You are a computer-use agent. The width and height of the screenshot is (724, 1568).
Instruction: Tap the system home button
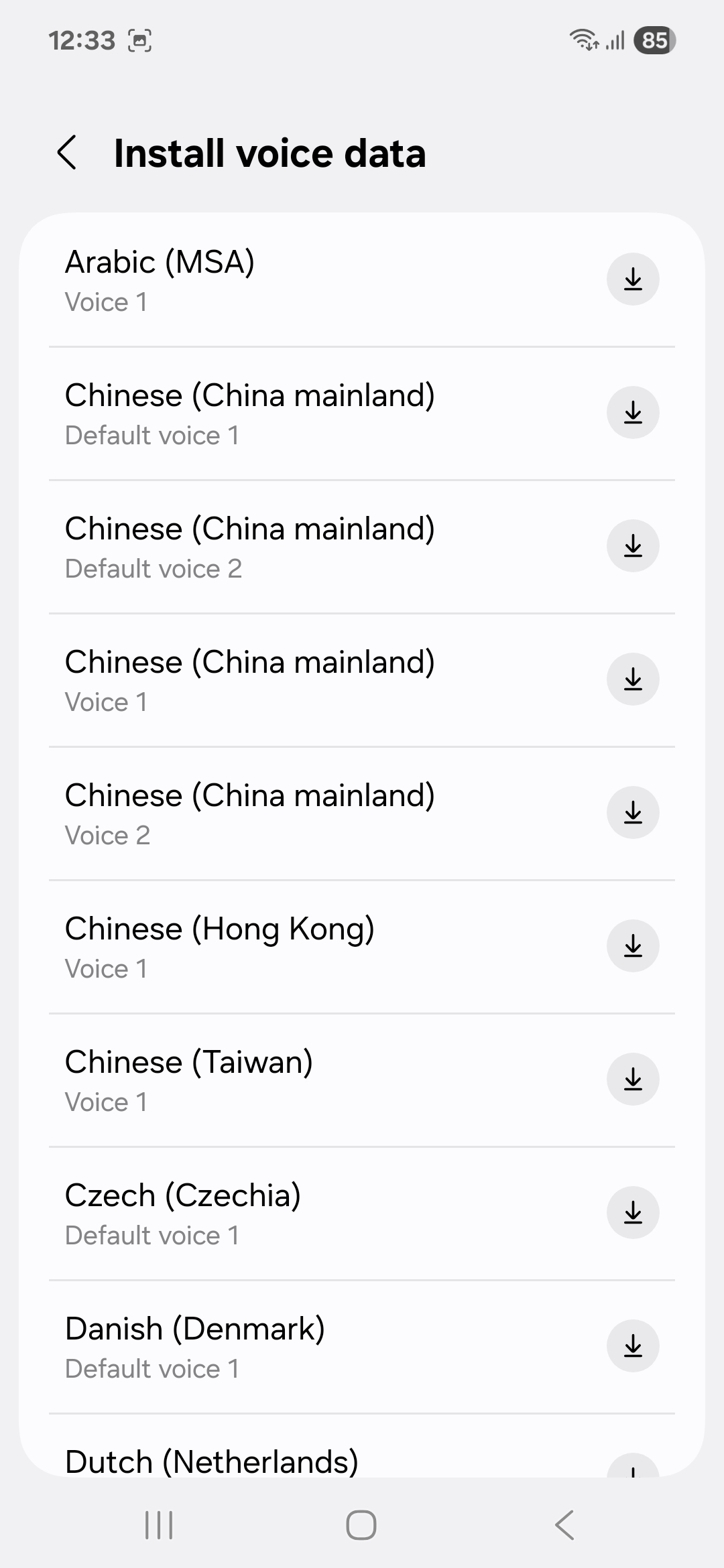pos(361,1525)
